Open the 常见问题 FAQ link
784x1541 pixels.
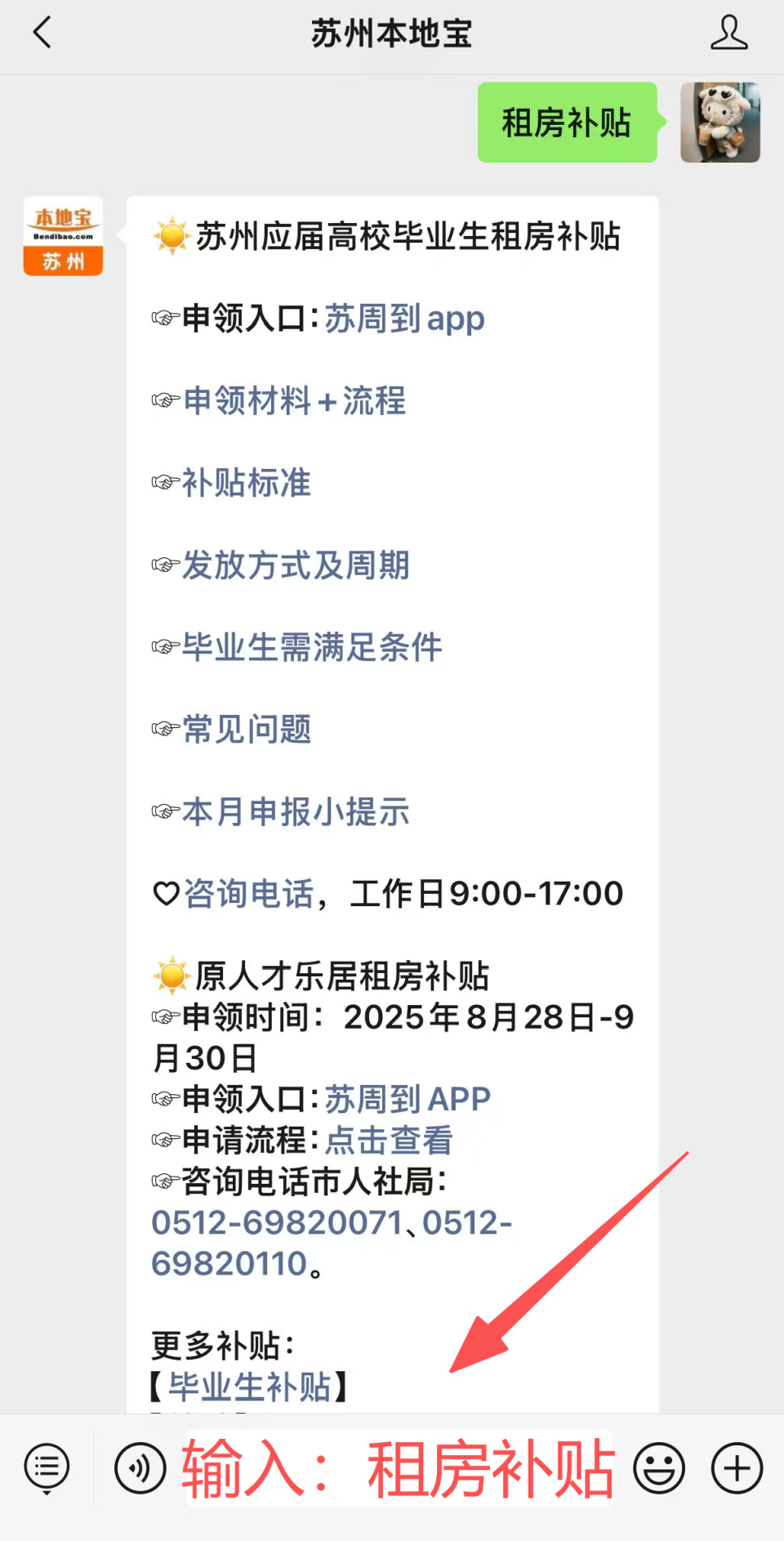(247, 730)
